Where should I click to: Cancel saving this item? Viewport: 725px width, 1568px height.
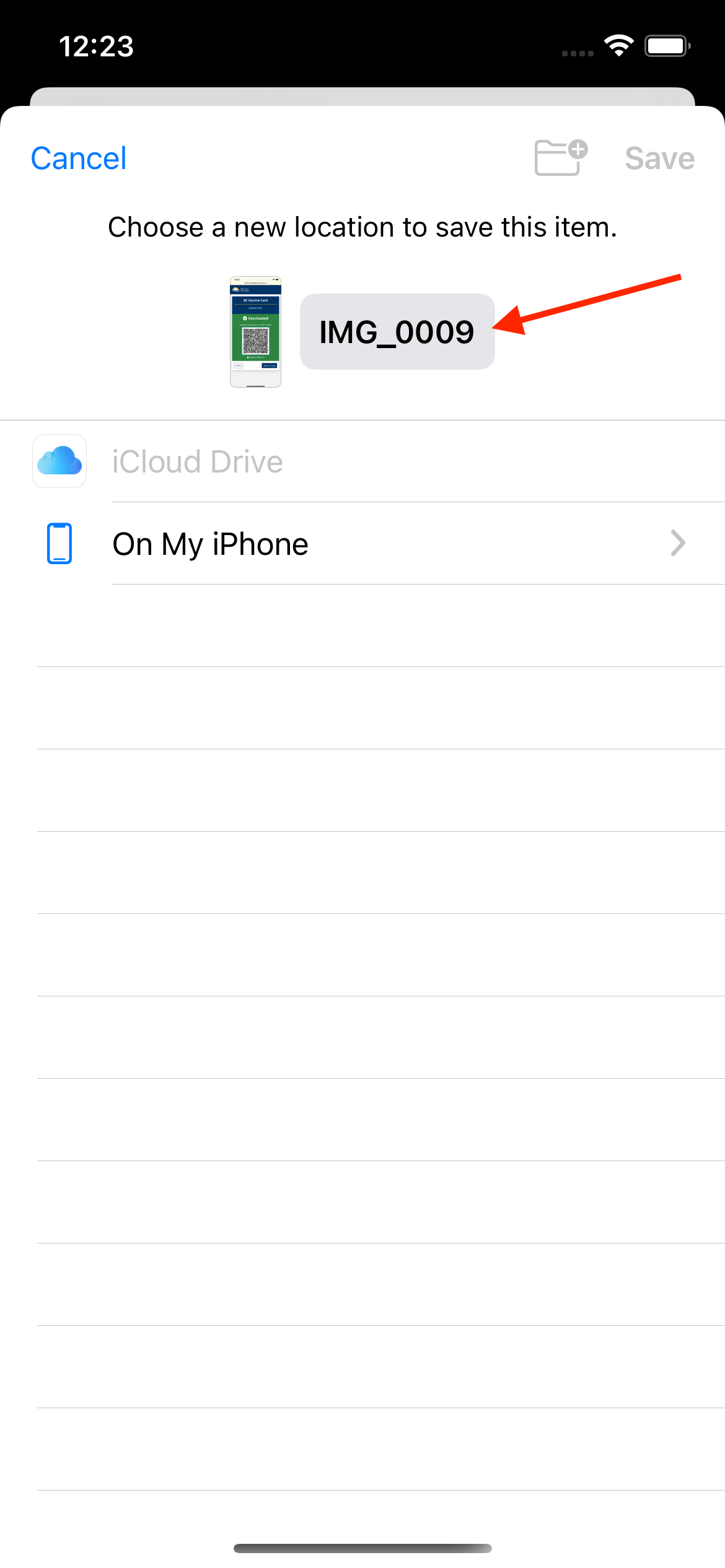[x=79, y=159]
